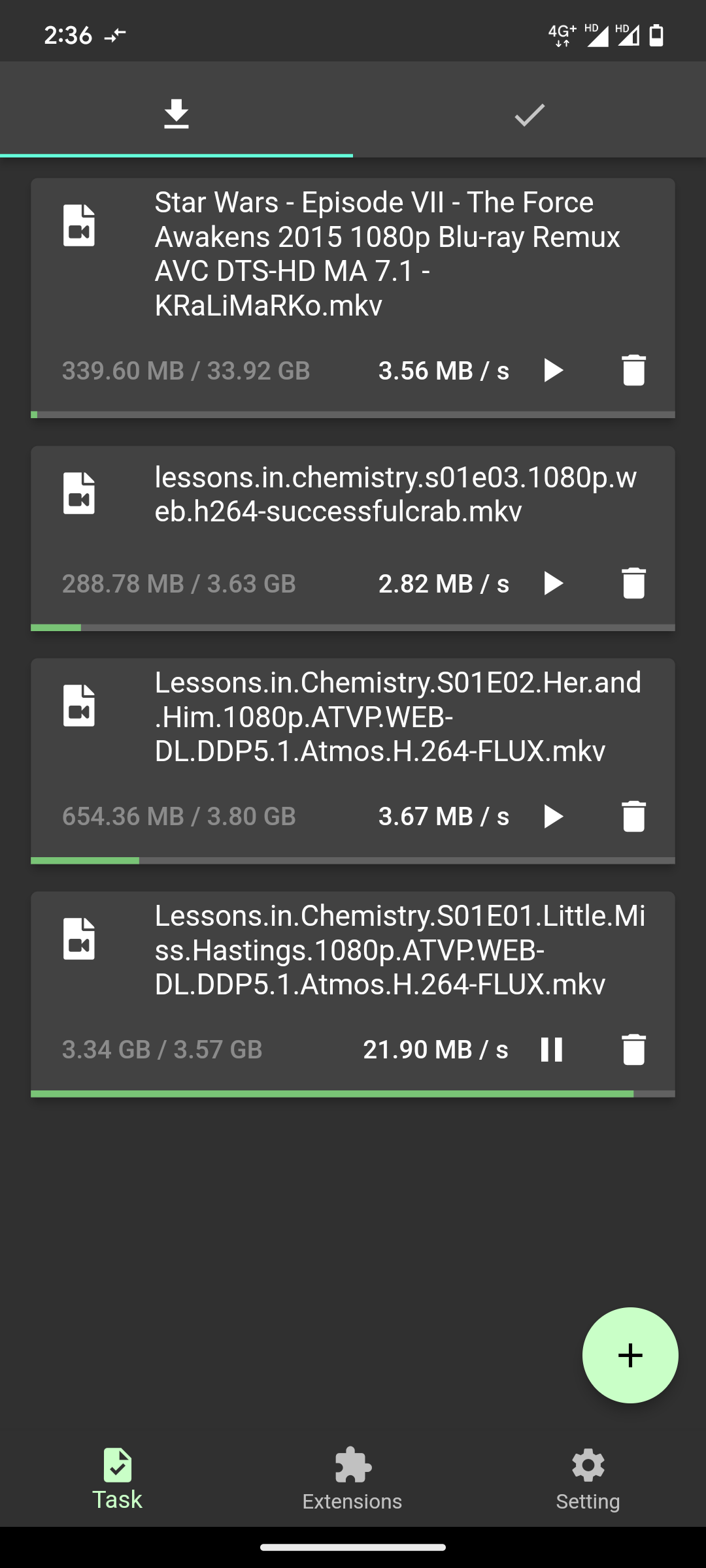Tap the add new download plus button
The height and width of the screenshot is (1568, 706).
click(x=630, y=1354)
